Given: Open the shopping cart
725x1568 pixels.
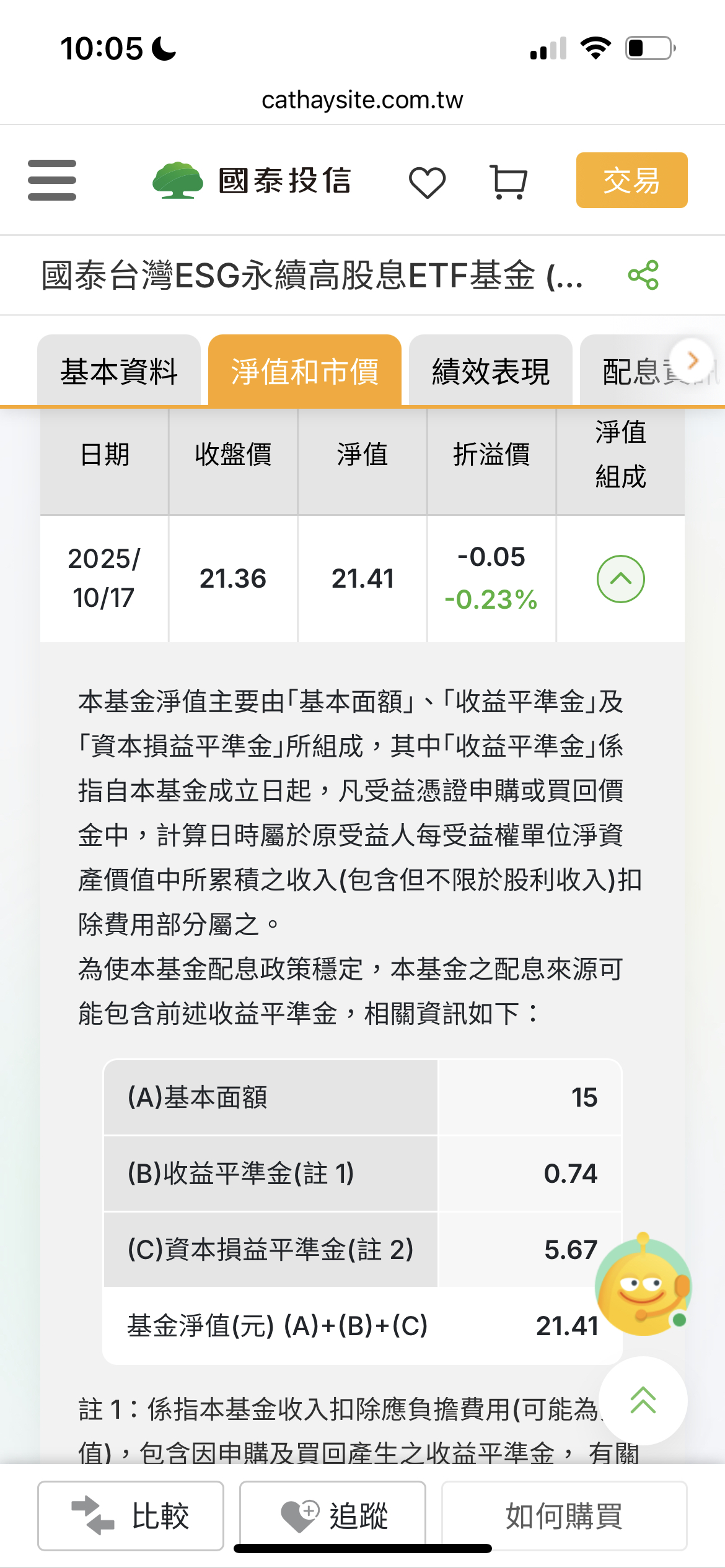Looking at the screenshot, I should [508, 182].
